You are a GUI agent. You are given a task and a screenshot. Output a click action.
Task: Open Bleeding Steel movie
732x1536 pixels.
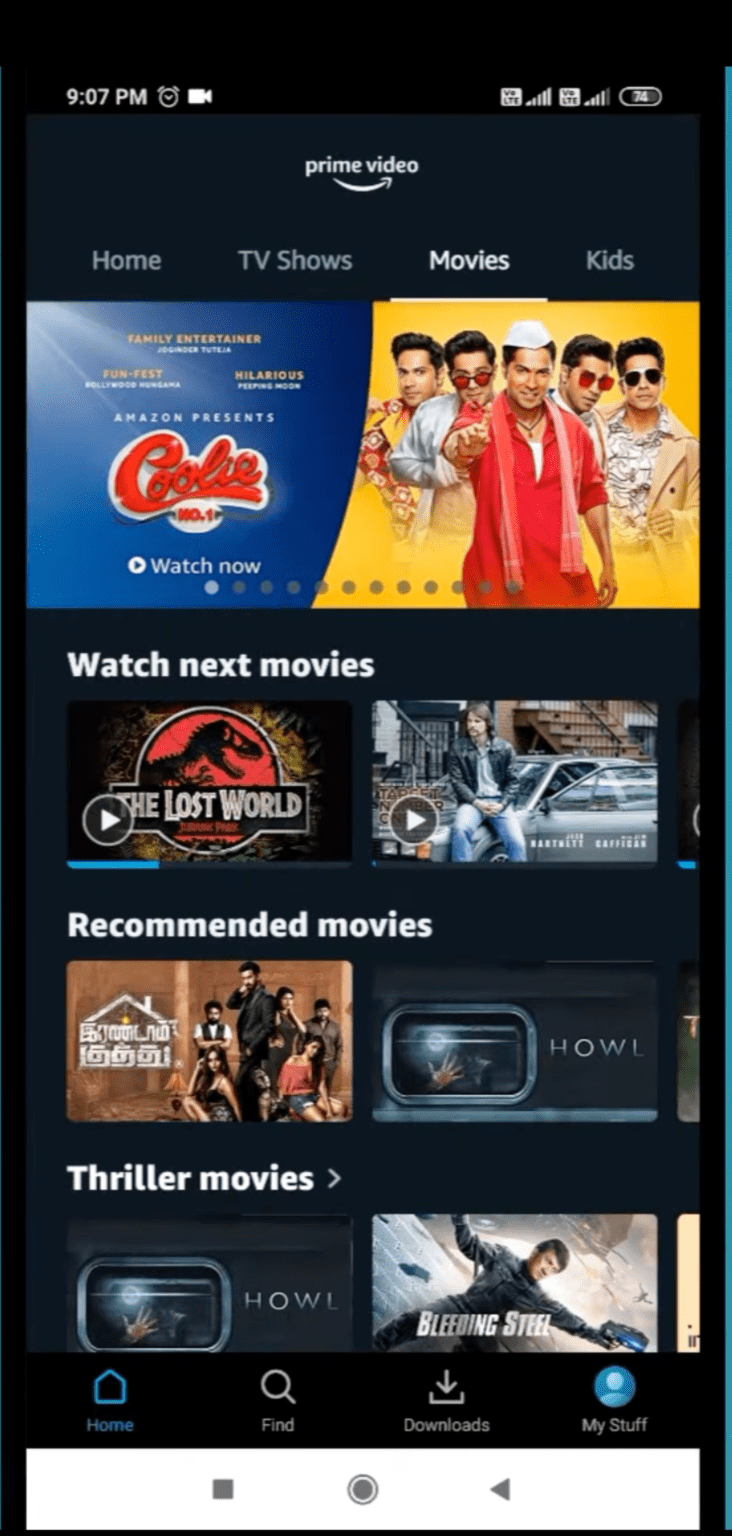[514, 1285]
